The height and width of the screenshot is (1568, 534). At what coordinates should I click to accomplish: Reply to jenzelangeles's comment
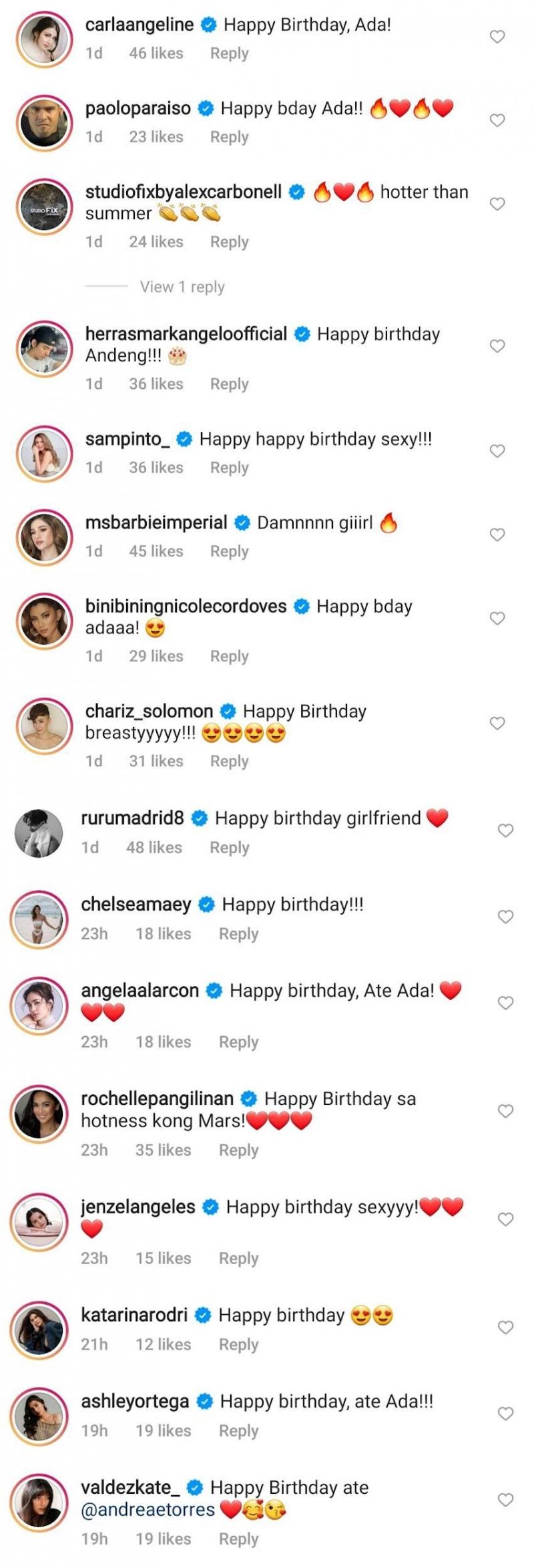(x=238, y=1258)
